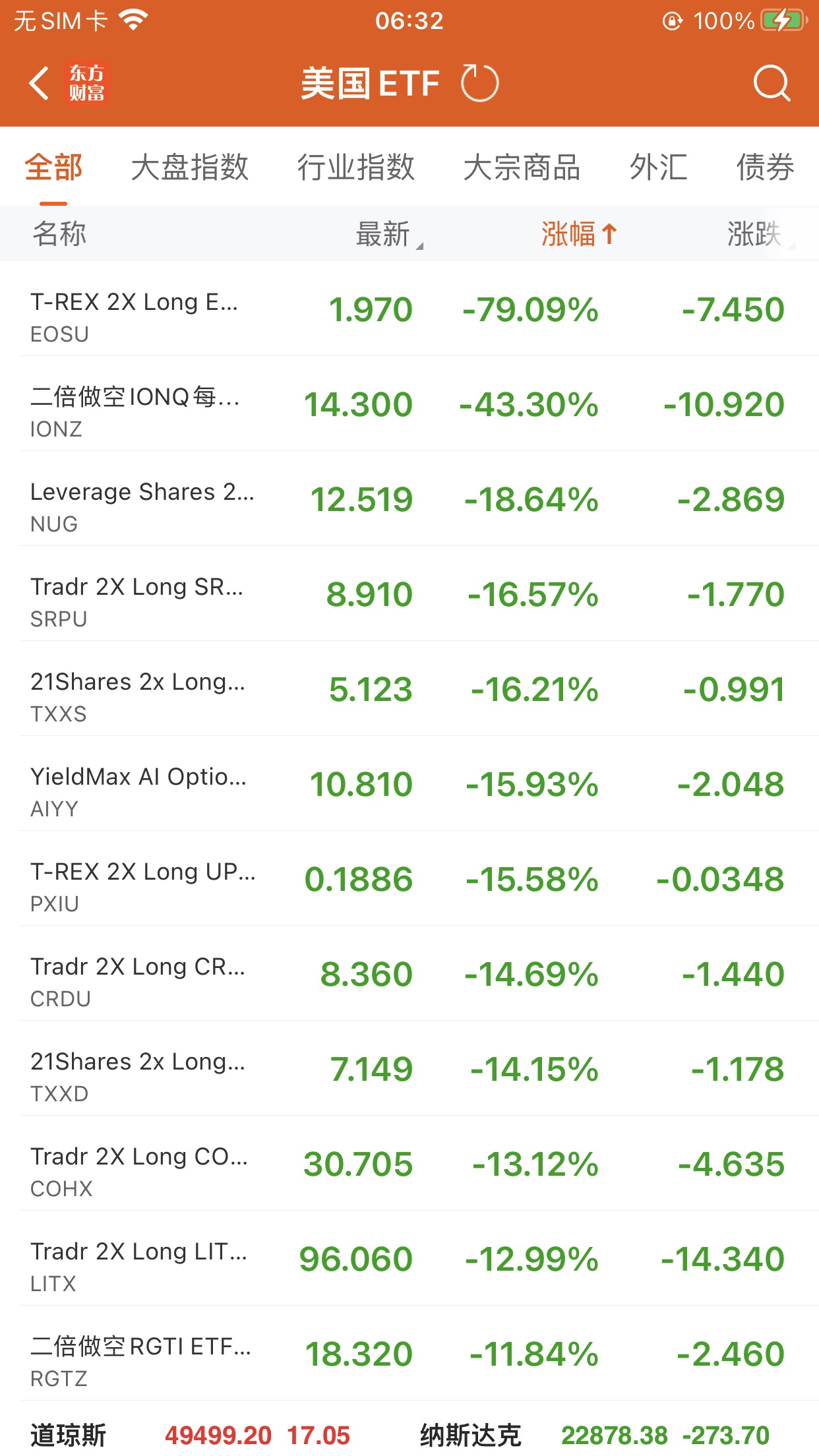Select the SRPU ETF row
This screenshot has height=1456, width=819.
point(409,595)
